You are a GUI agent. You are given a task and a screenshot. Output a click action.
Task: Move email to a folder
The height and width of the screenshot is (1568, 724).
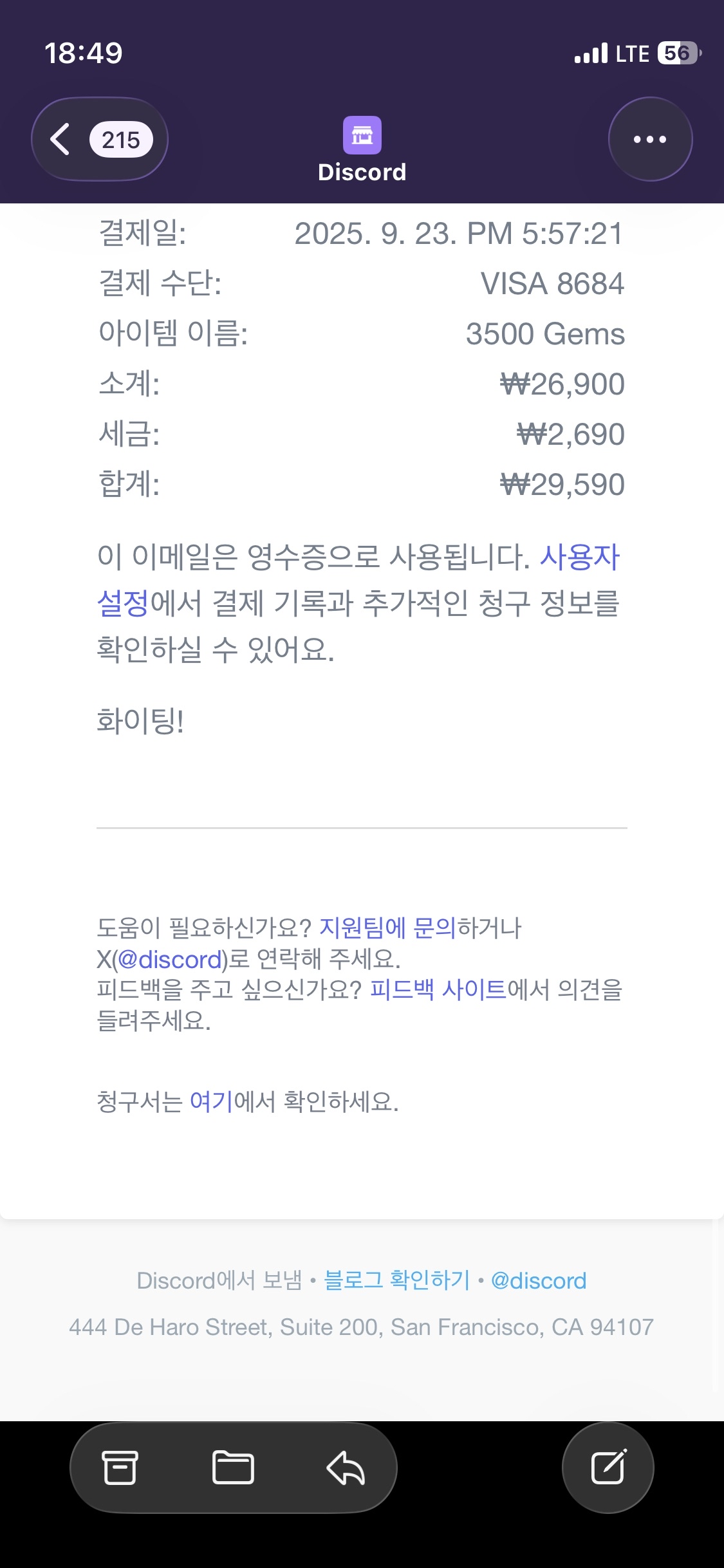tap(233, 1468)
